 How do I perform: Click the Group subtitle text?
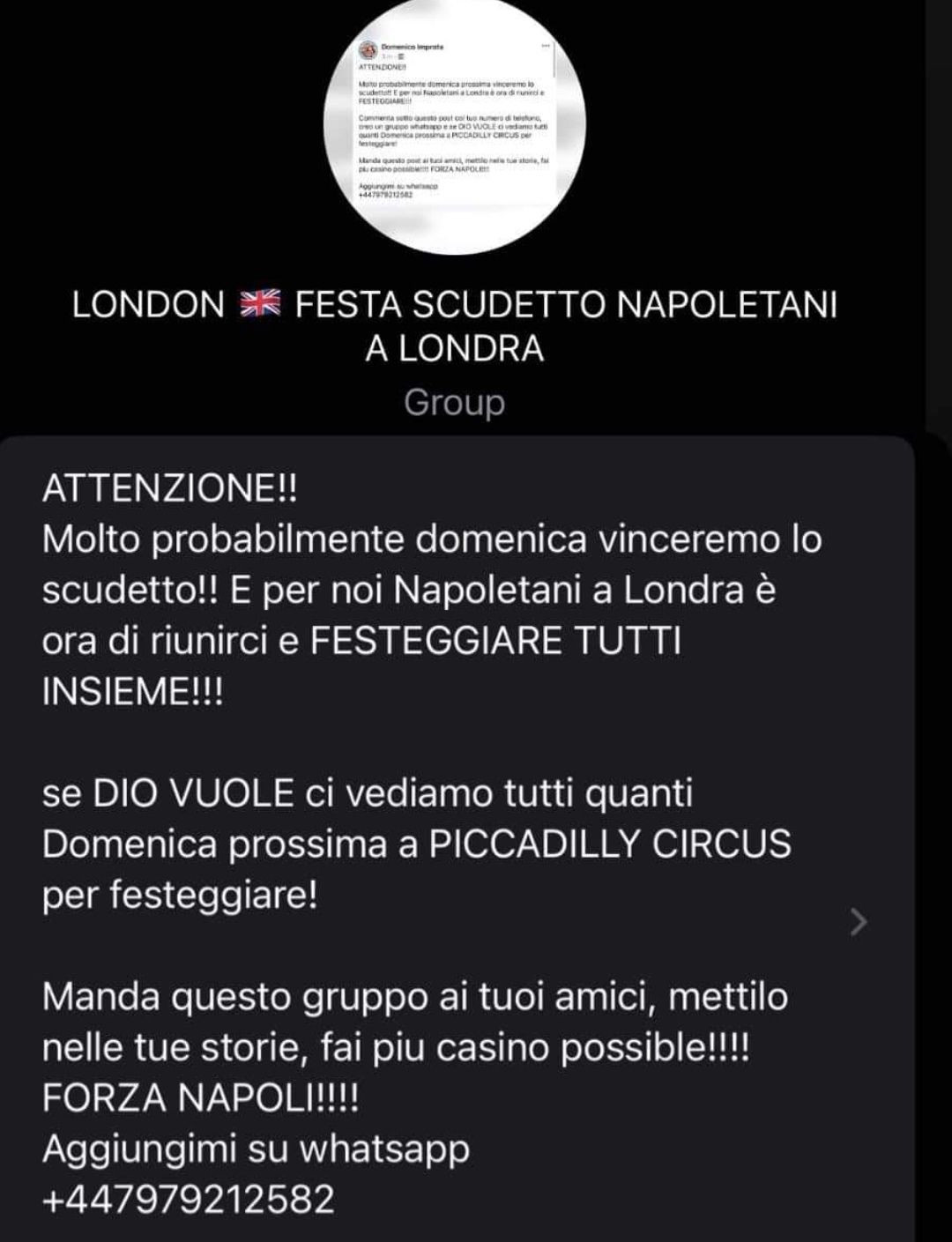coord(454,403)
